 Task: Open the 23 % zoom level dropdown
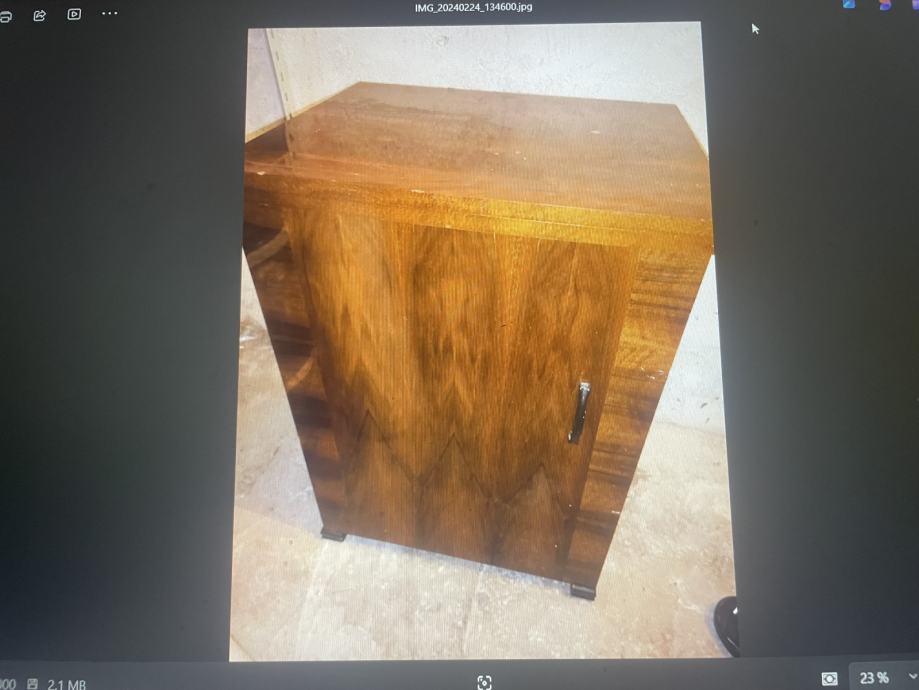(911, 678)
